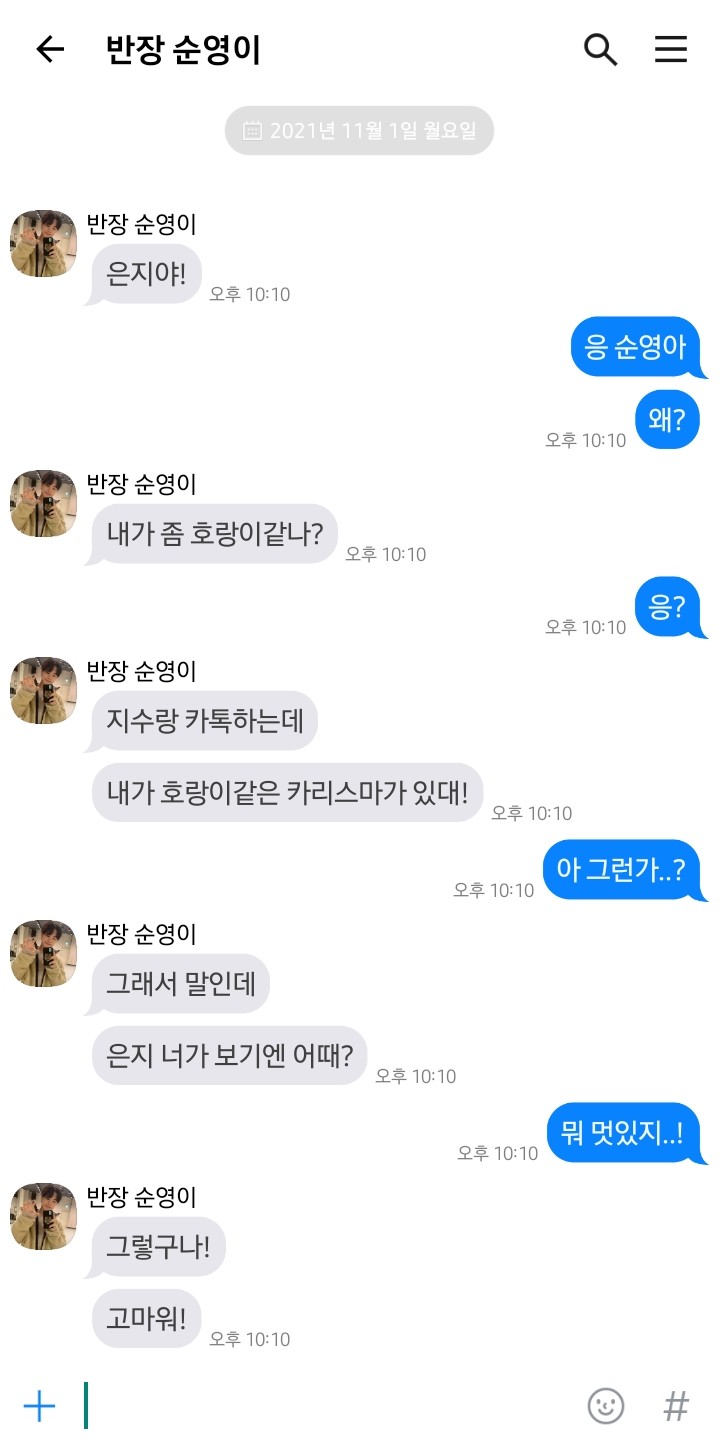This screenshot has height=1448, width=720.
Task: Open profile photo beside 내가 좀 호랑이같나?
Action: (44, 504)
